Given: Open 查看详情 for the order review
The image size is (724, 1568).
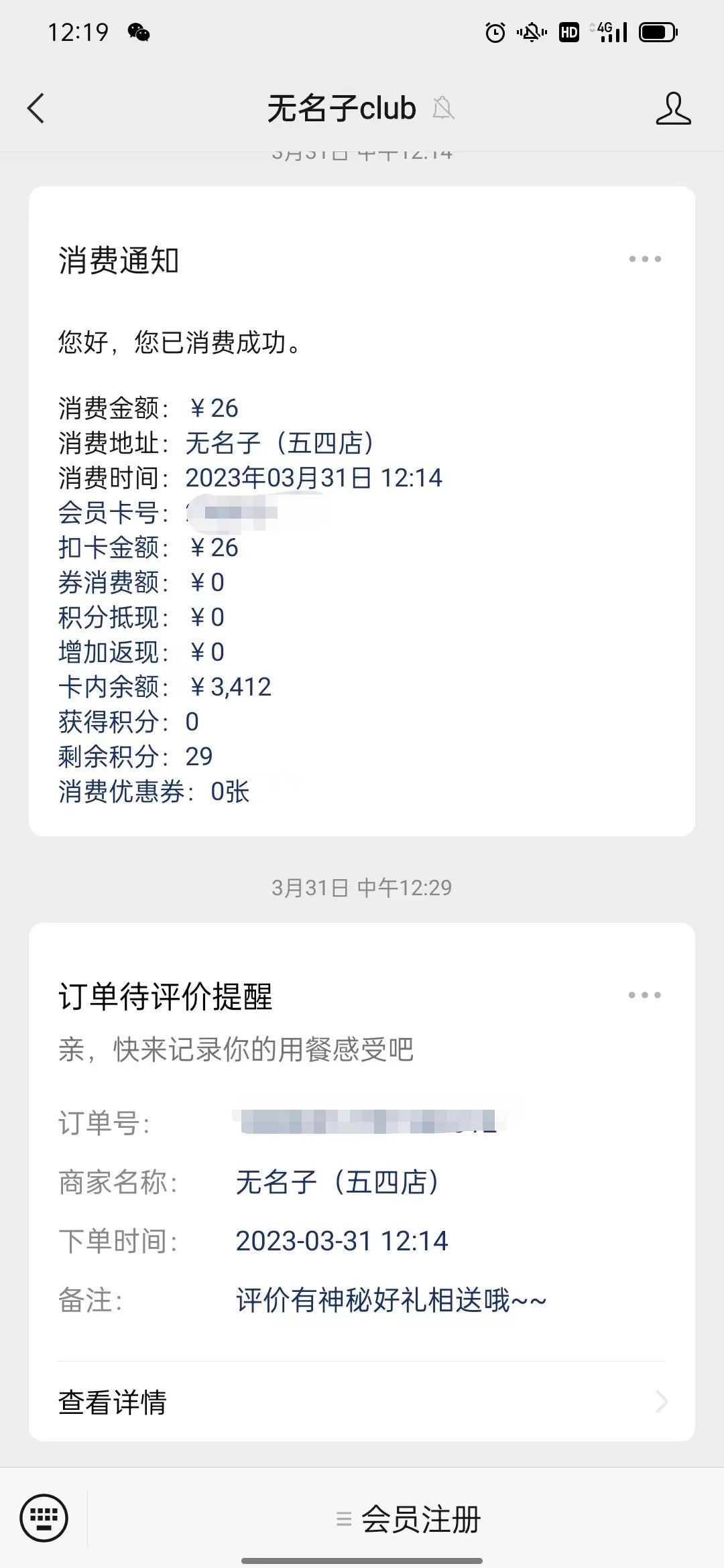Looking at the screenshot, I should (x=362, y=1402).
